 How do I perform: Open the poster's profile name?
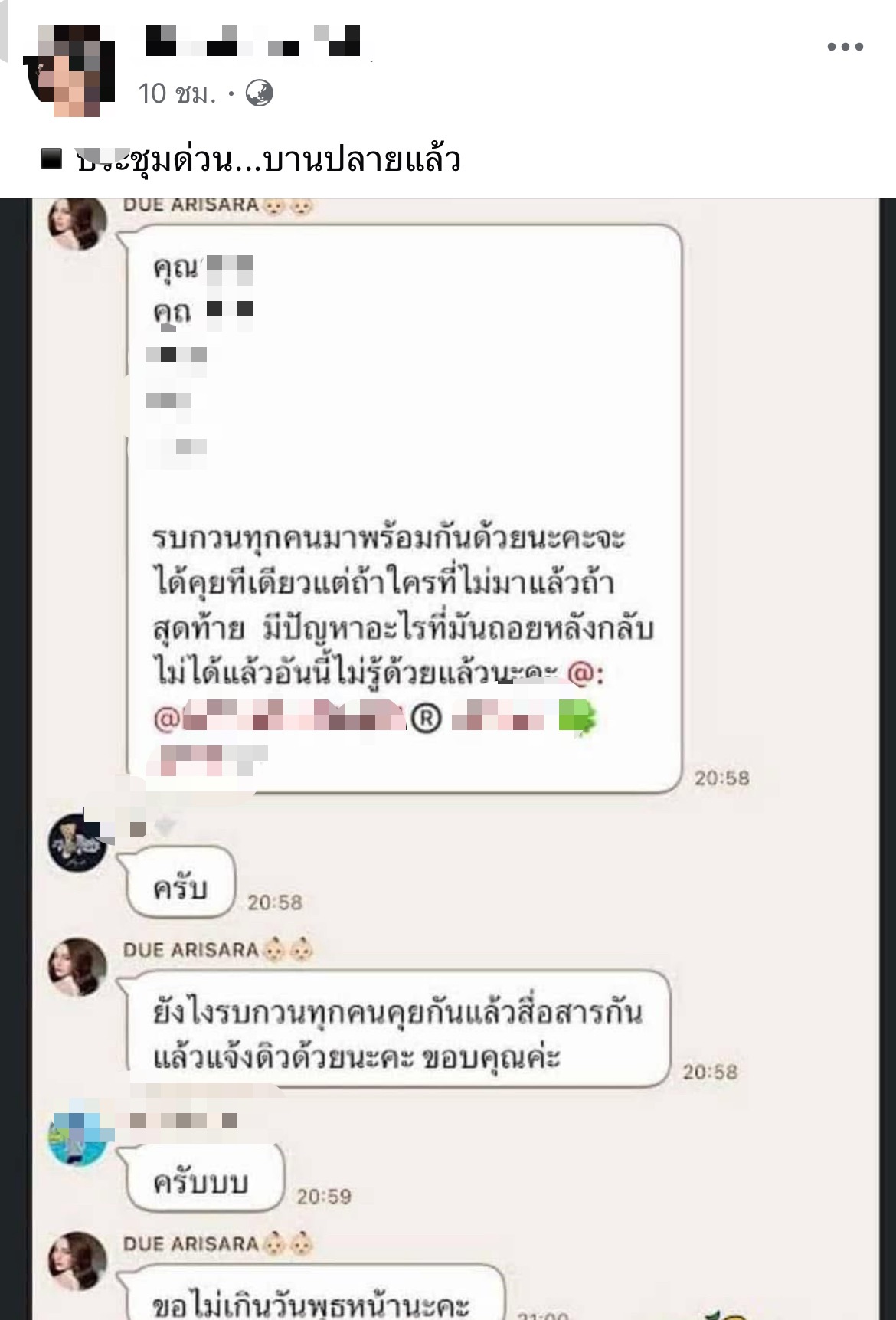coord(253,41)
